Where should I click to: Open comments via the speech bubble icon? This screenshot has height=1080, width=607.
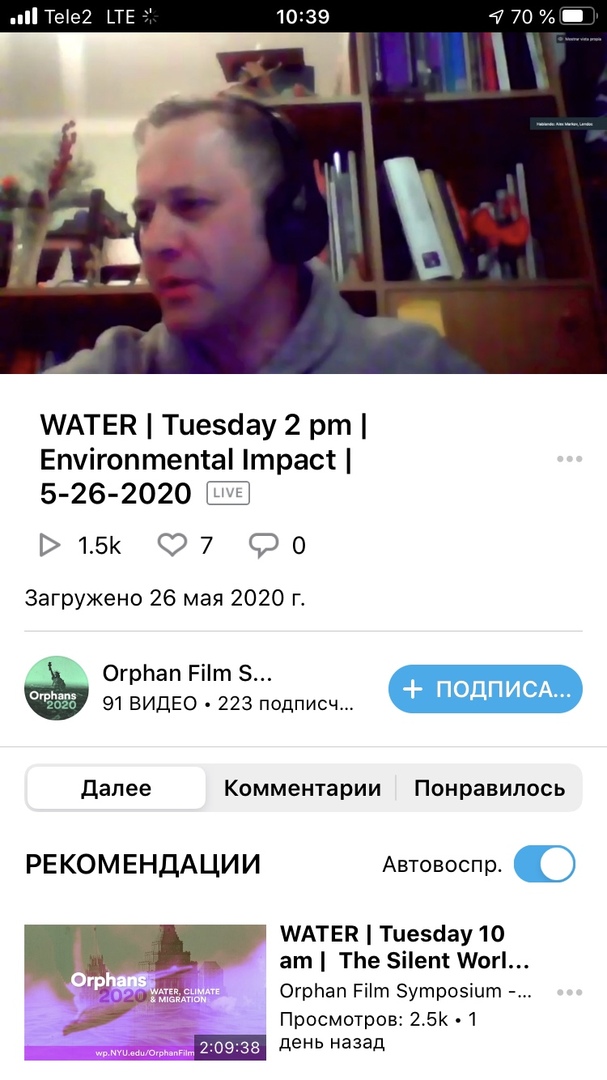coord(263,546)
